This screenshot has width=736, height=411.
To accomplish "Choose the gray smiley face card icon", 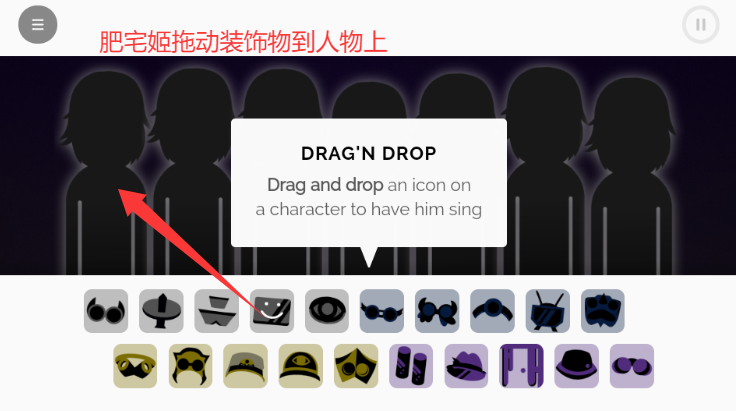I will [x=272, y=311].
